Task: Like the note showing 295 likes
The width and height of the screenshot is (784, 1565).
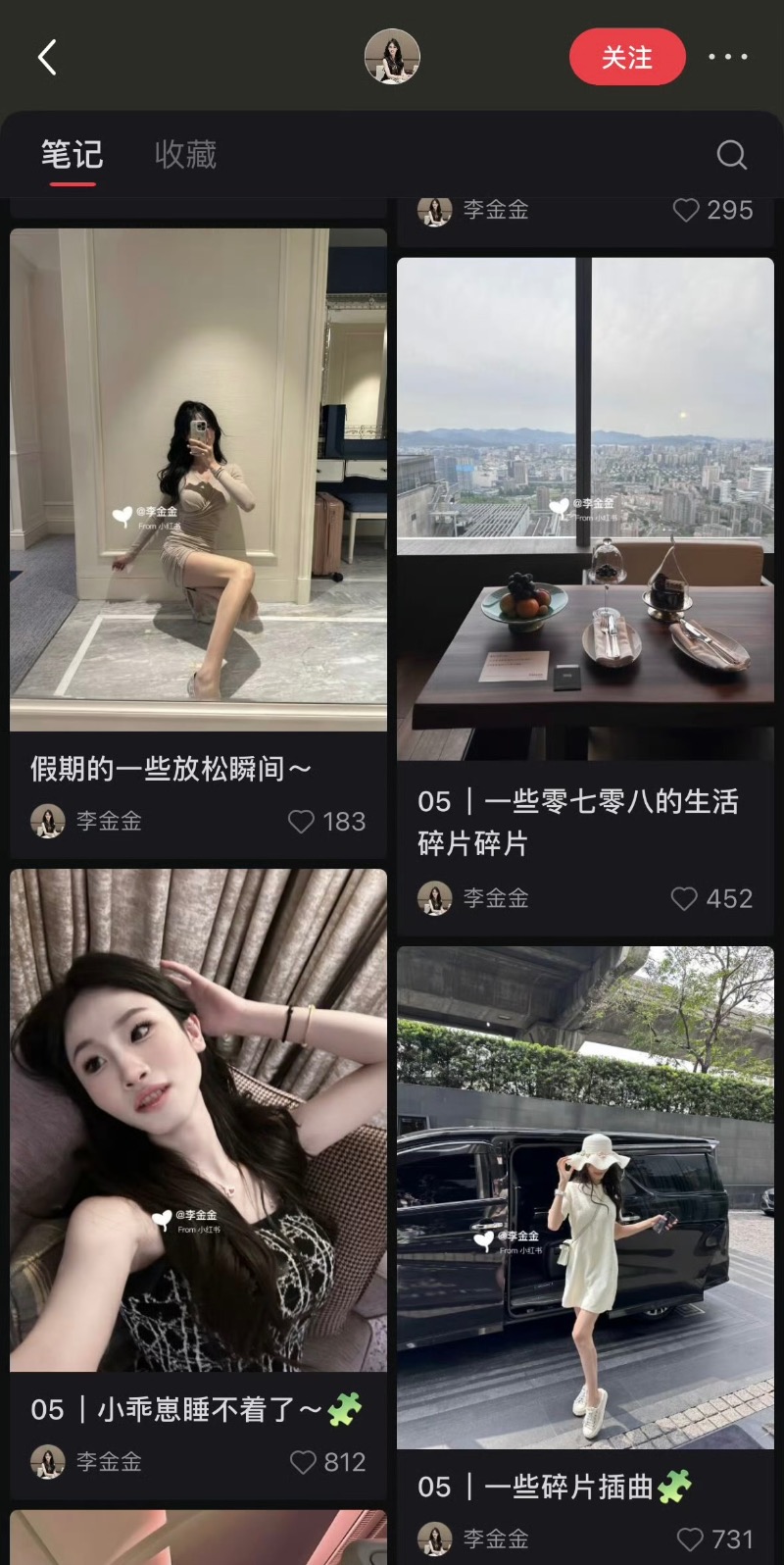Action: pyautogui.click(x=686, y=210)
